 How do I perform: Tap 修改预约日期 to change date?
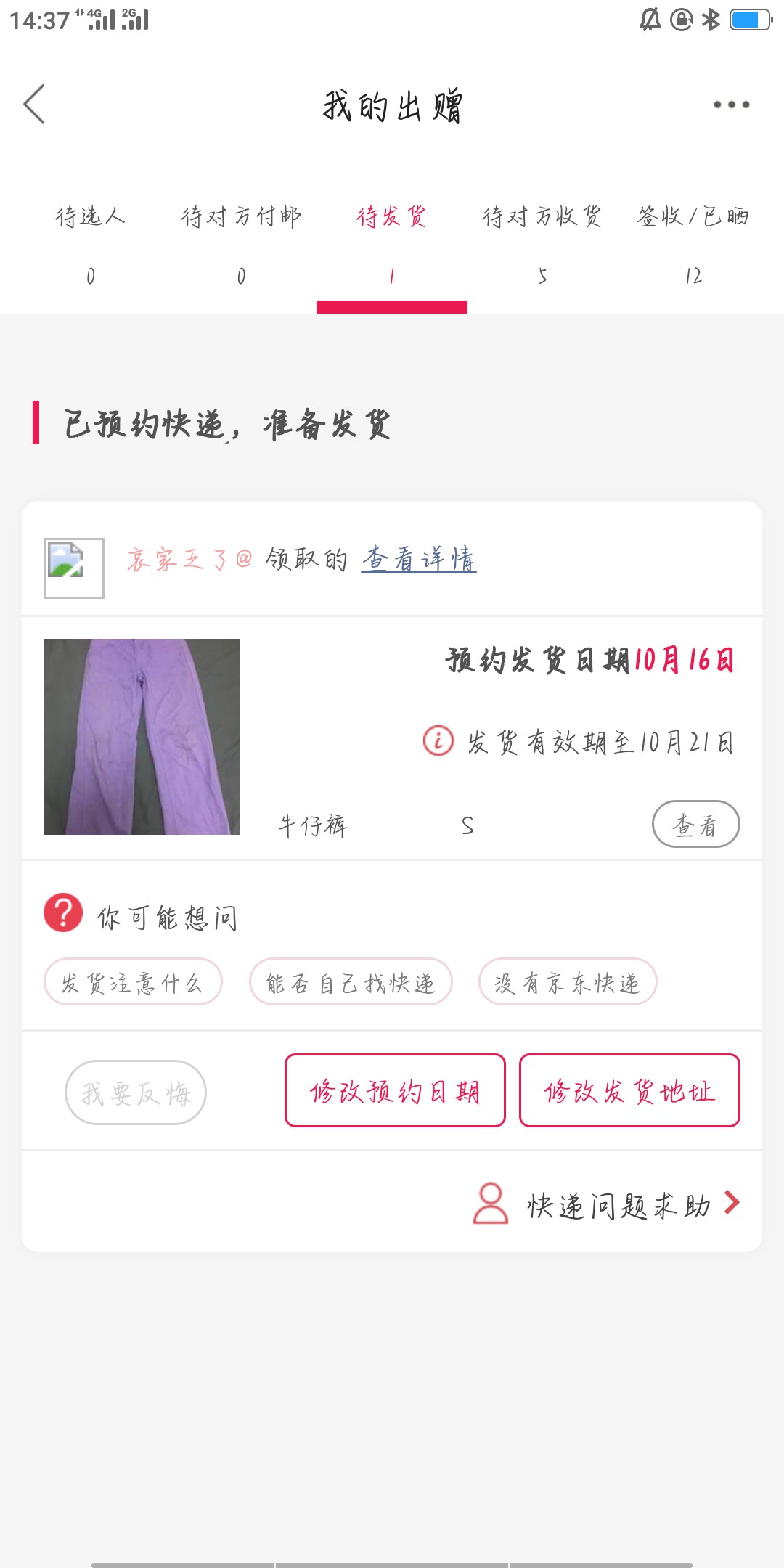pos(395,1090)
